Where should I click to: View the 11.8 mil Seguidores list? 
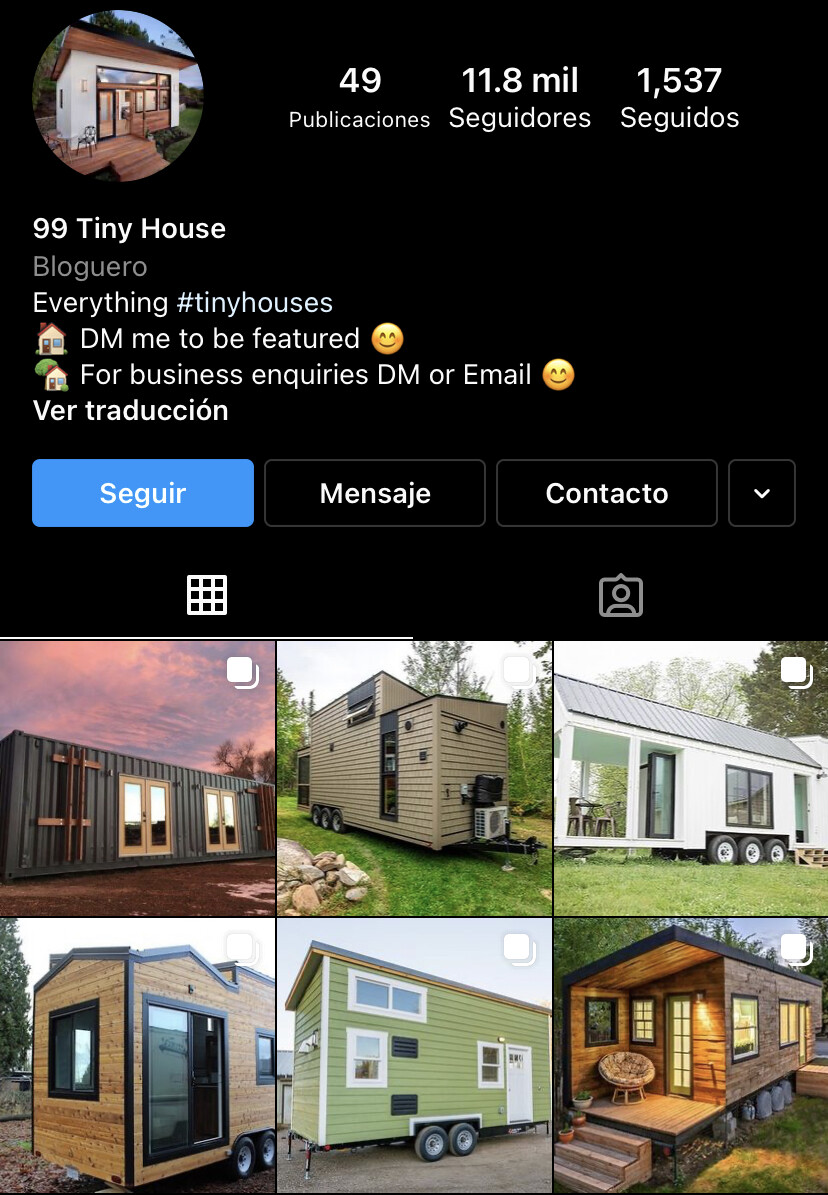(520, 98)
